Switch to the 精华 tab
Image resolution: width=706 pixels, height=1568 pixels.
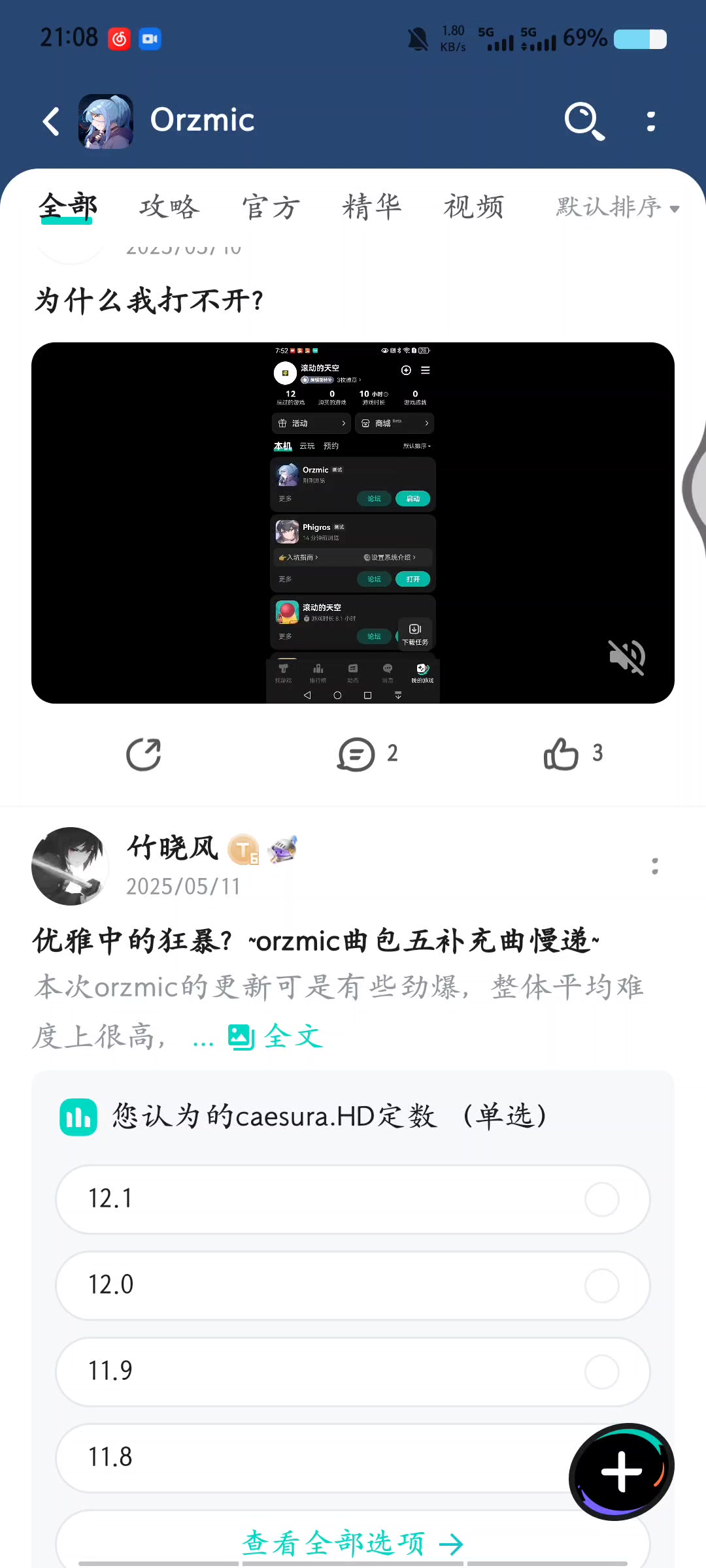(372, 207)
